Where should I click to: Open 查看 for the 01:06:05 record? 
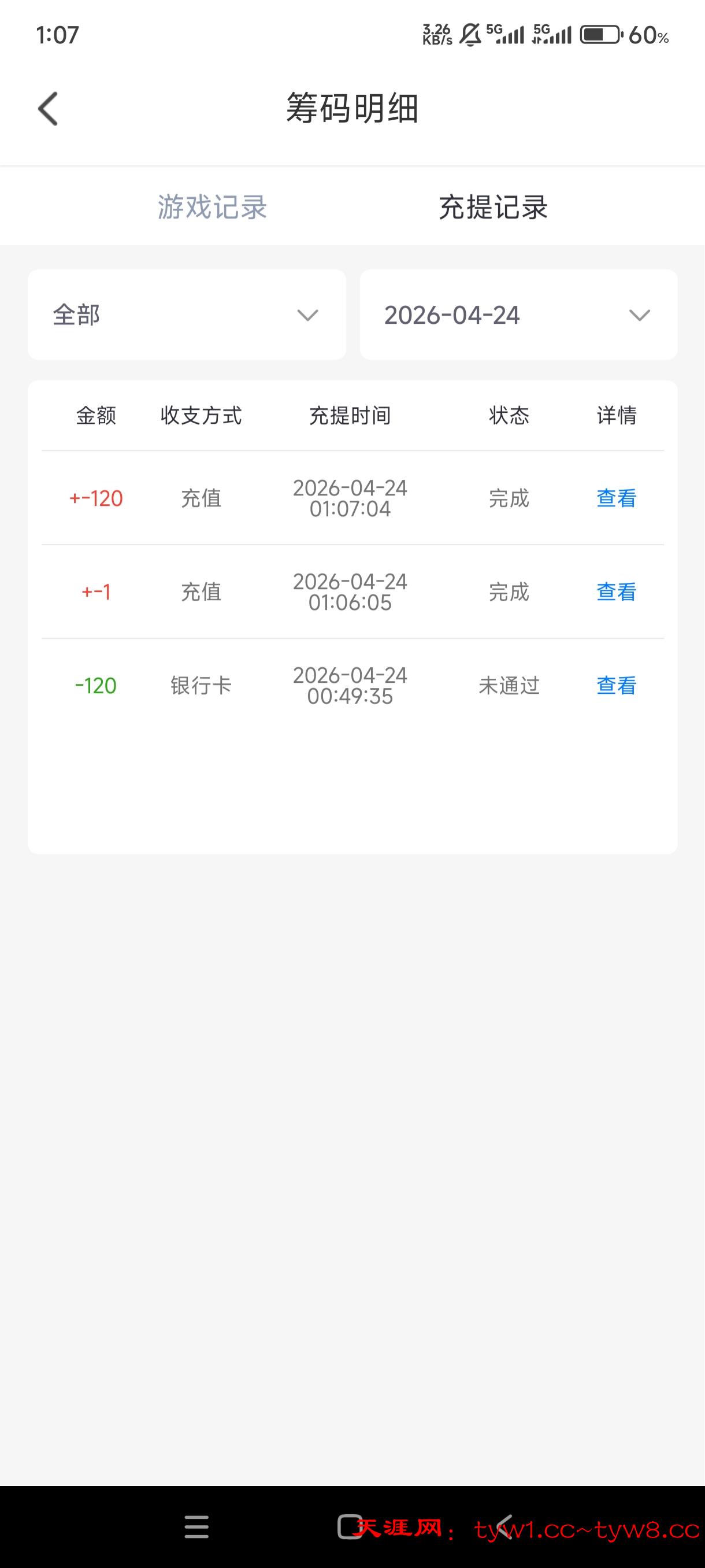pyautogui.click(x=615, y=591)
